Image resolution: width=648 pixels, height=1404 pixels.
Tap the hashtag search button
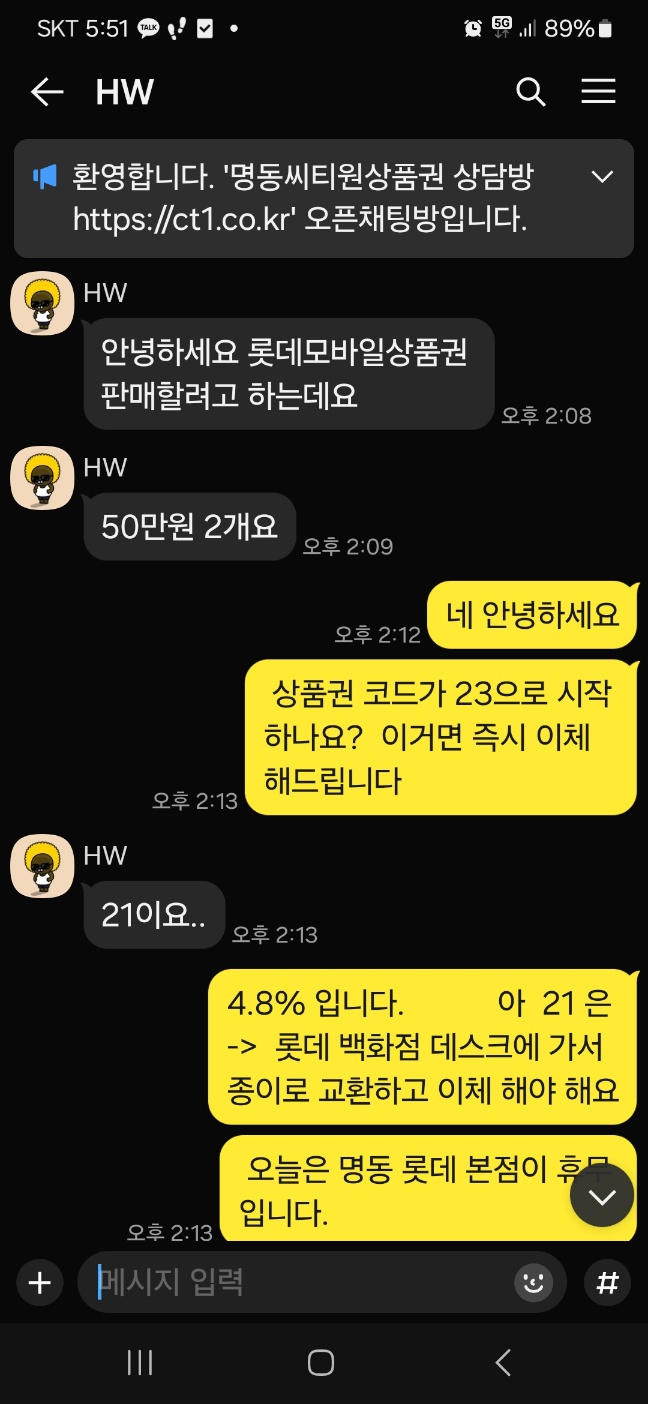click(607, 1283)
